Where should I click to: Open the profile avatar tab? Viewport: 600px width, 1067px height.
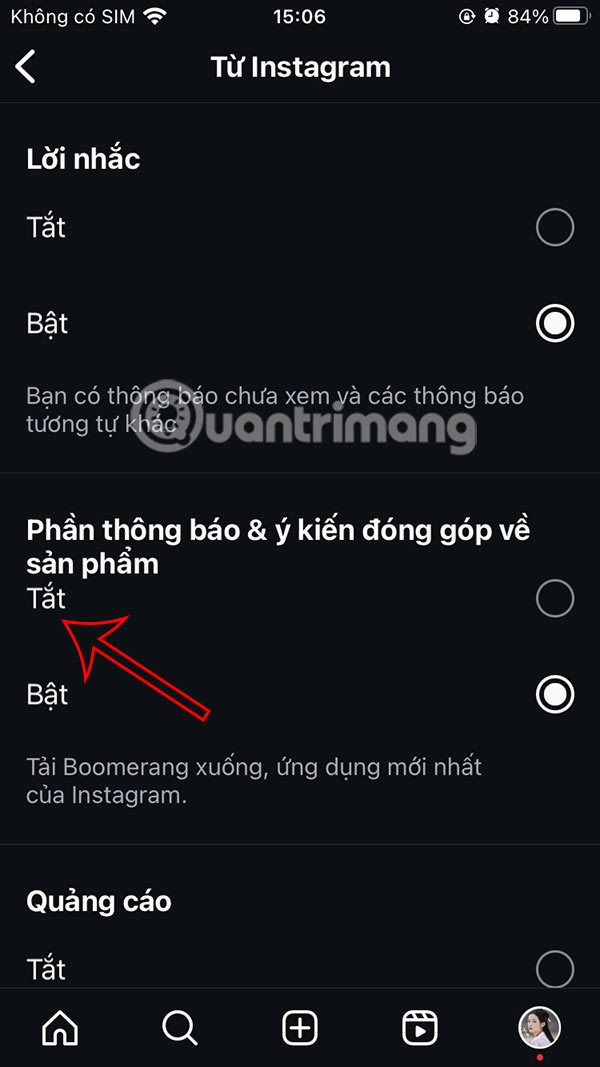click(539, 1026)
